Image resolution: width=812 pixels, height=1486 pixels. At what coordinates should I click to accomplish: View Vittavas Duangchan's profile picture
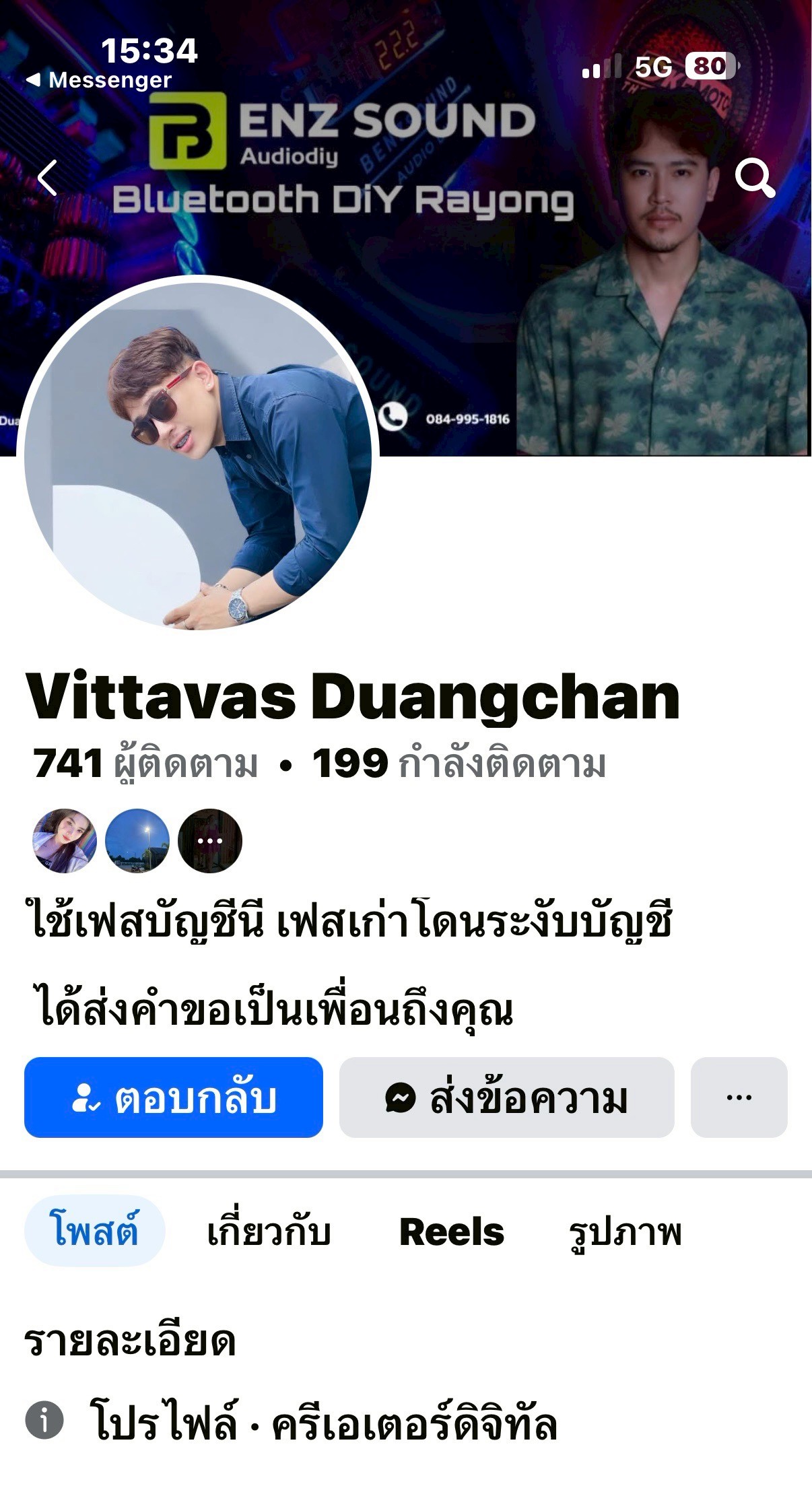(x=200, y=453)
